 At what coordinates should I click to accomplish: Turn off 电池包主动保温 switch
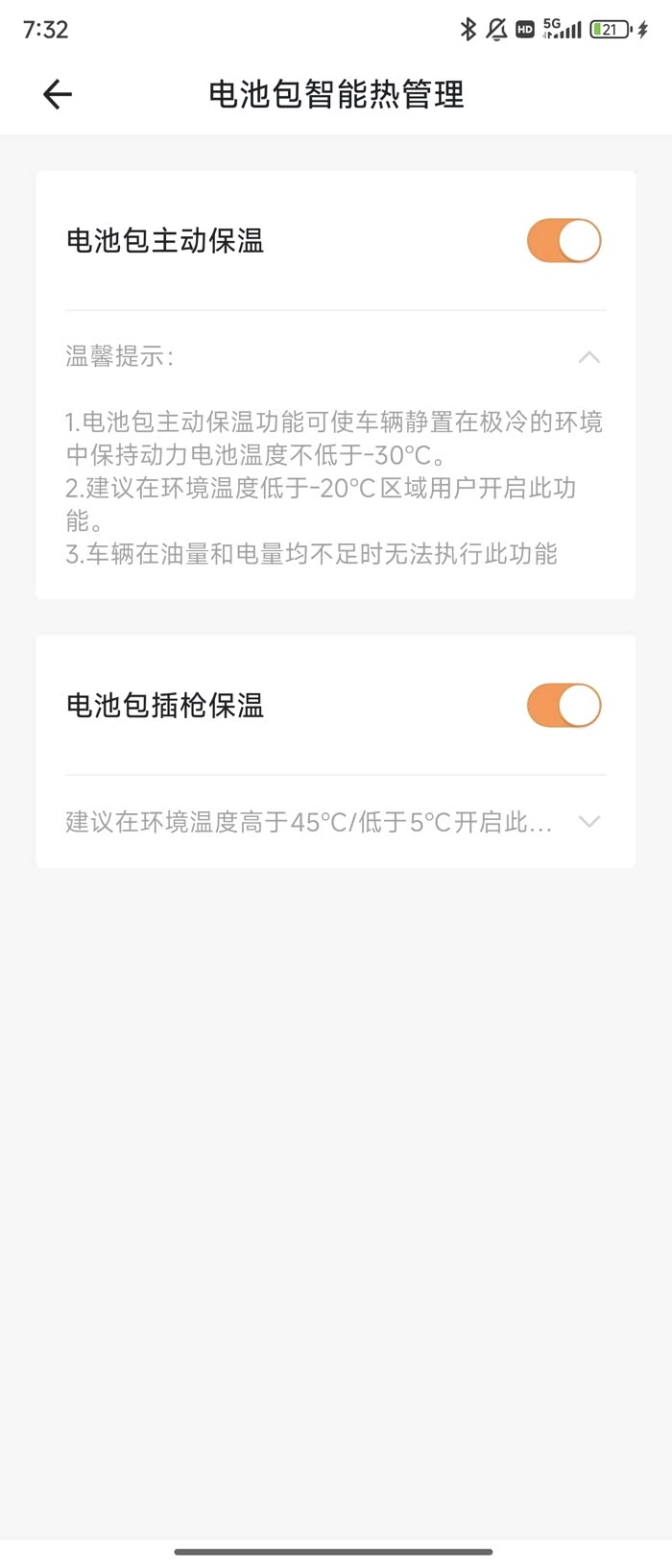click(564, 241)
